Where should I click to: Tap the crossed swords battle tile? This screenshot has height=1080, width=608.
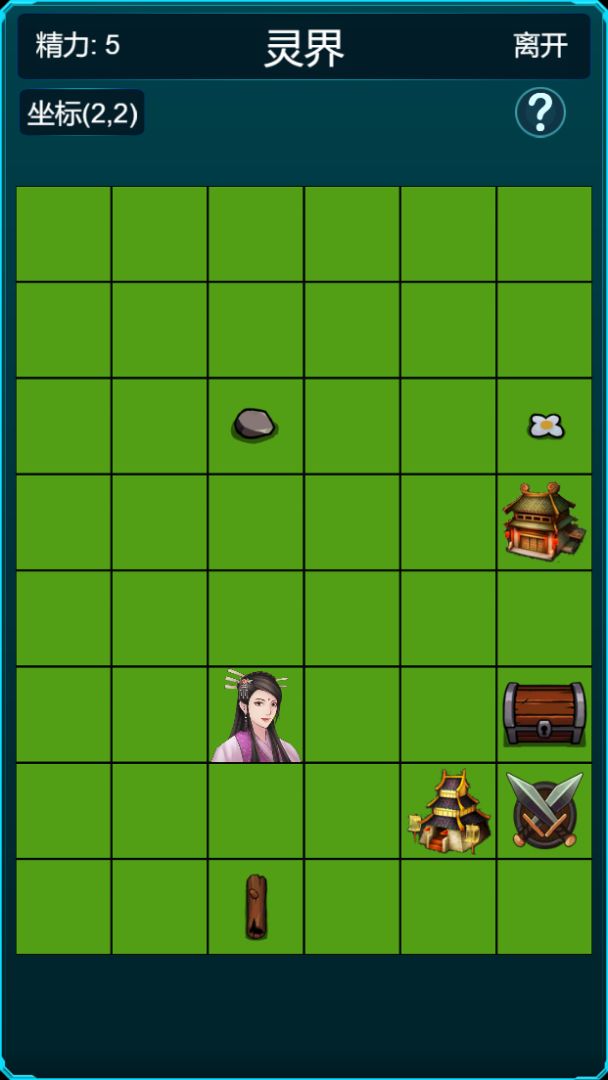tap(543, 809)
